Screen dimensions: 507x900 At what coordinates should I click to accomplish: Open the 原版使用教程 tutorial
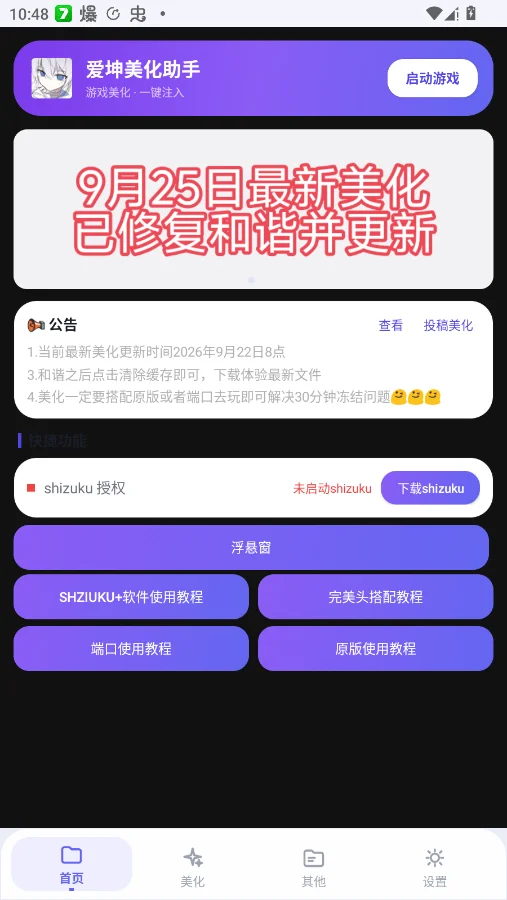pyautogui.click(x=376, y=649)
